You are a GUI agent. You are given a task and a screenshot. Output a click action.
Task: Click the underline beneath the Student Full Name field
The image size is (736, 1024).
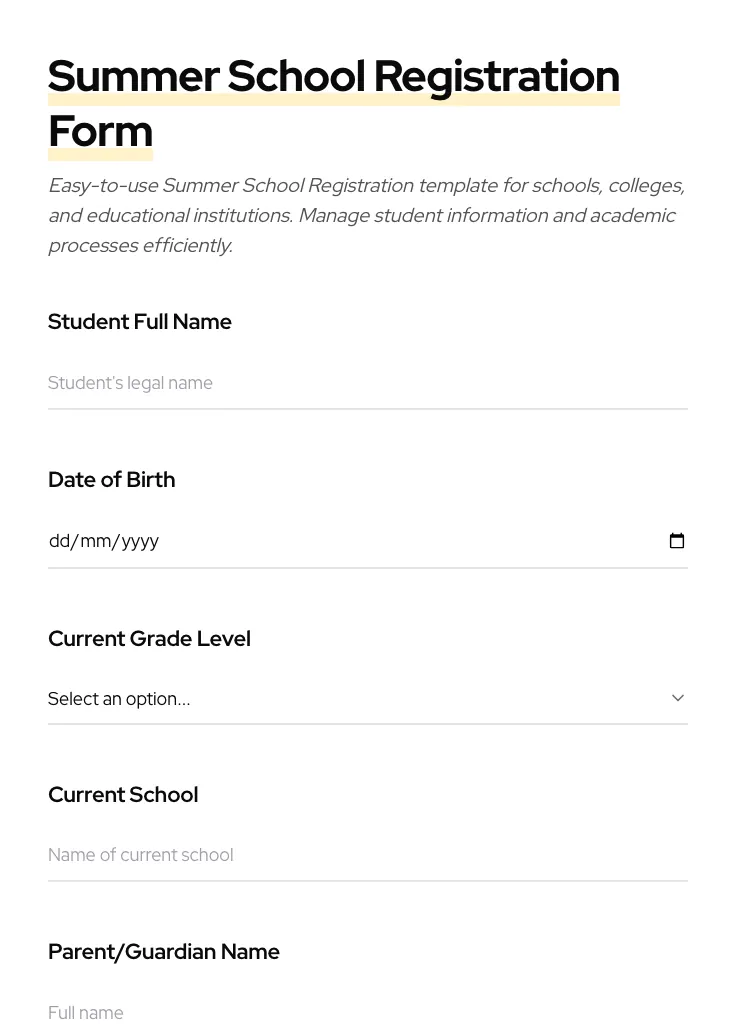[x=368, y=408]
